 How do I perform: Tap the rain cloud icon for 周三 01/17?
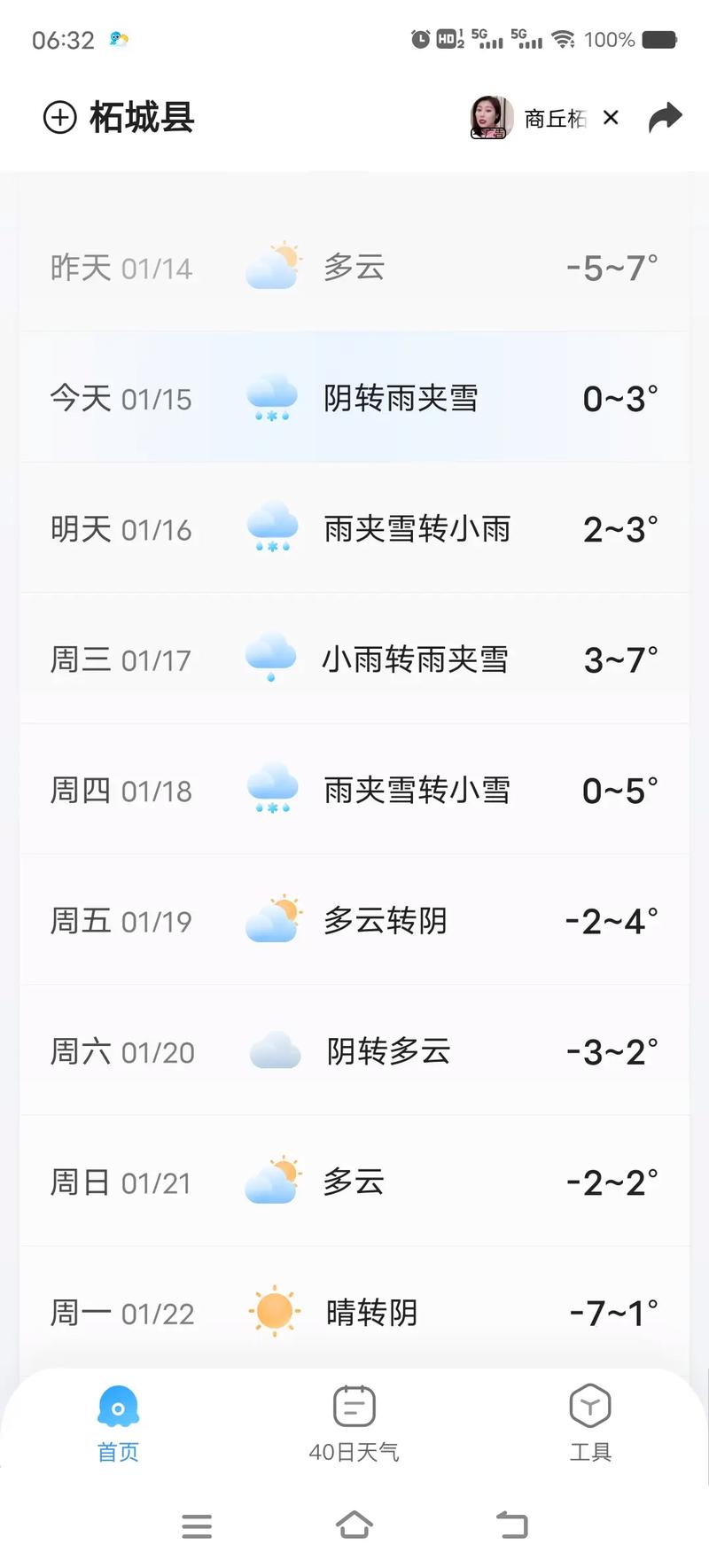pyautogui.click(x=271, y=658)
